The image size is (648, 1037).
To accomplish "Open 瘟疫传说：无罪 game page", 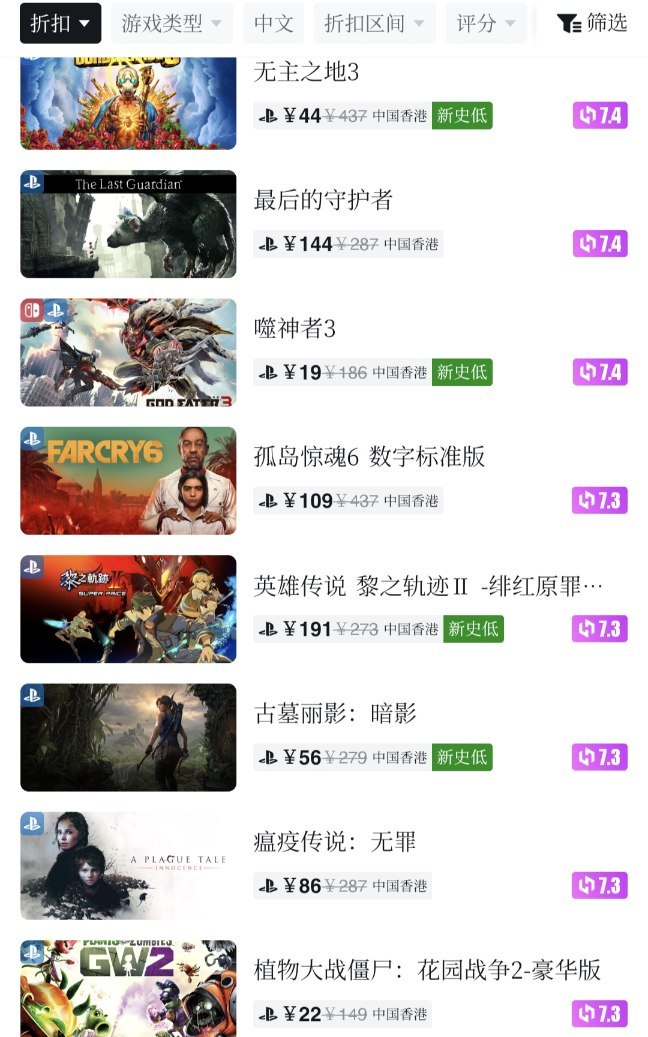I will tap(334, 842).
